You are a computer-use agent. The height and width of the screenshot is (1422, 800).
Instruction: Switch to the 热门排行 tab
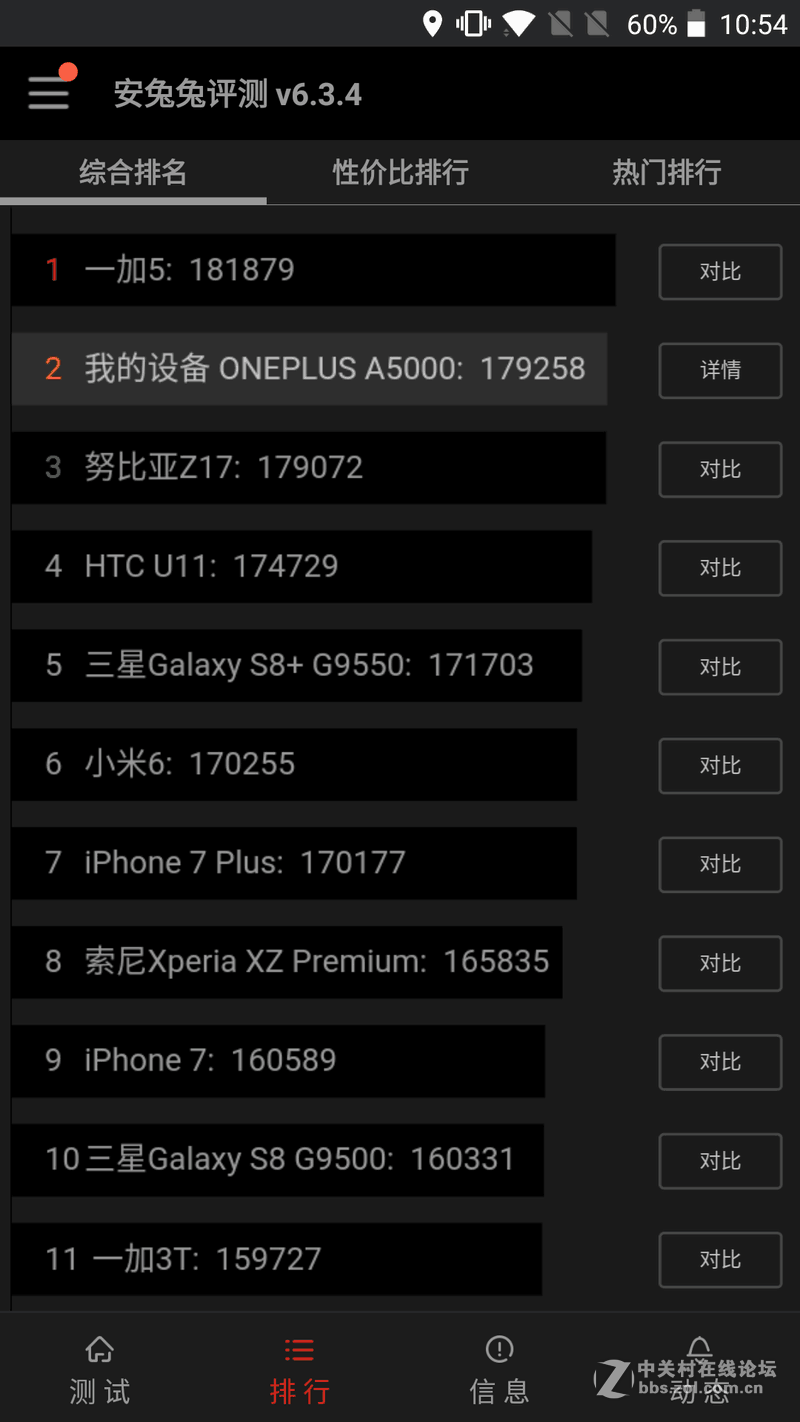pyautogui.click(x=666, y=172)
